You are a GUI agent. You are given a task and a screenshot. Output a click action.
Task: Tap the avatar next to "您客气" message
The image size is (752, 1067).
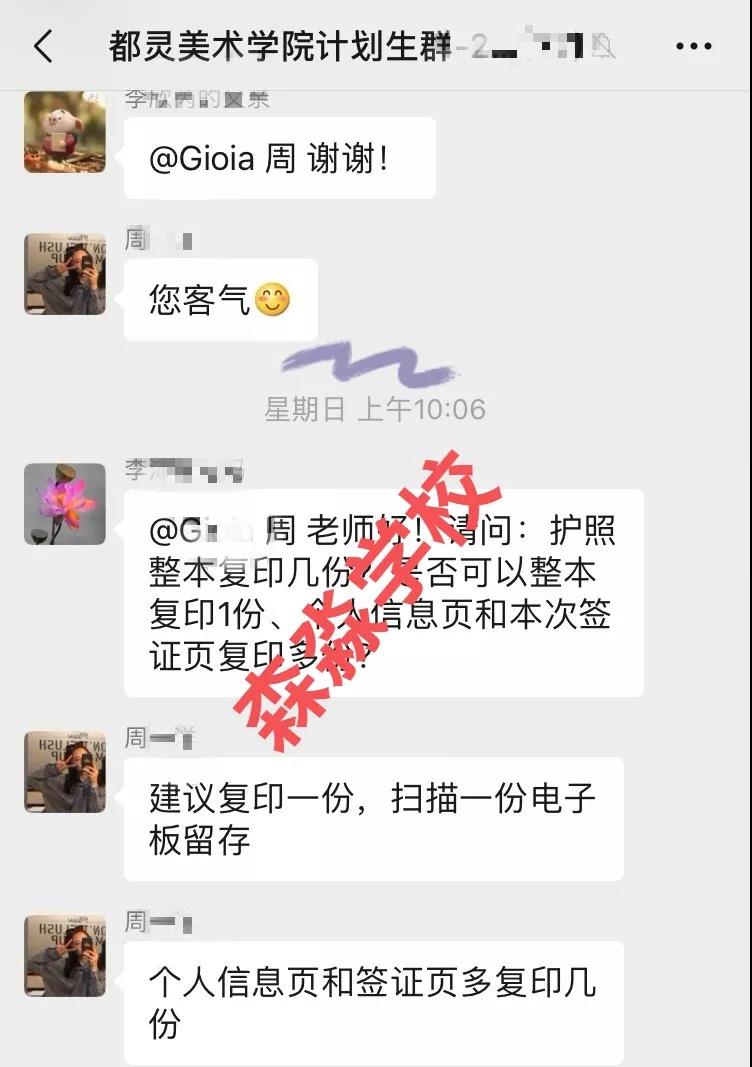coord(65,275)
